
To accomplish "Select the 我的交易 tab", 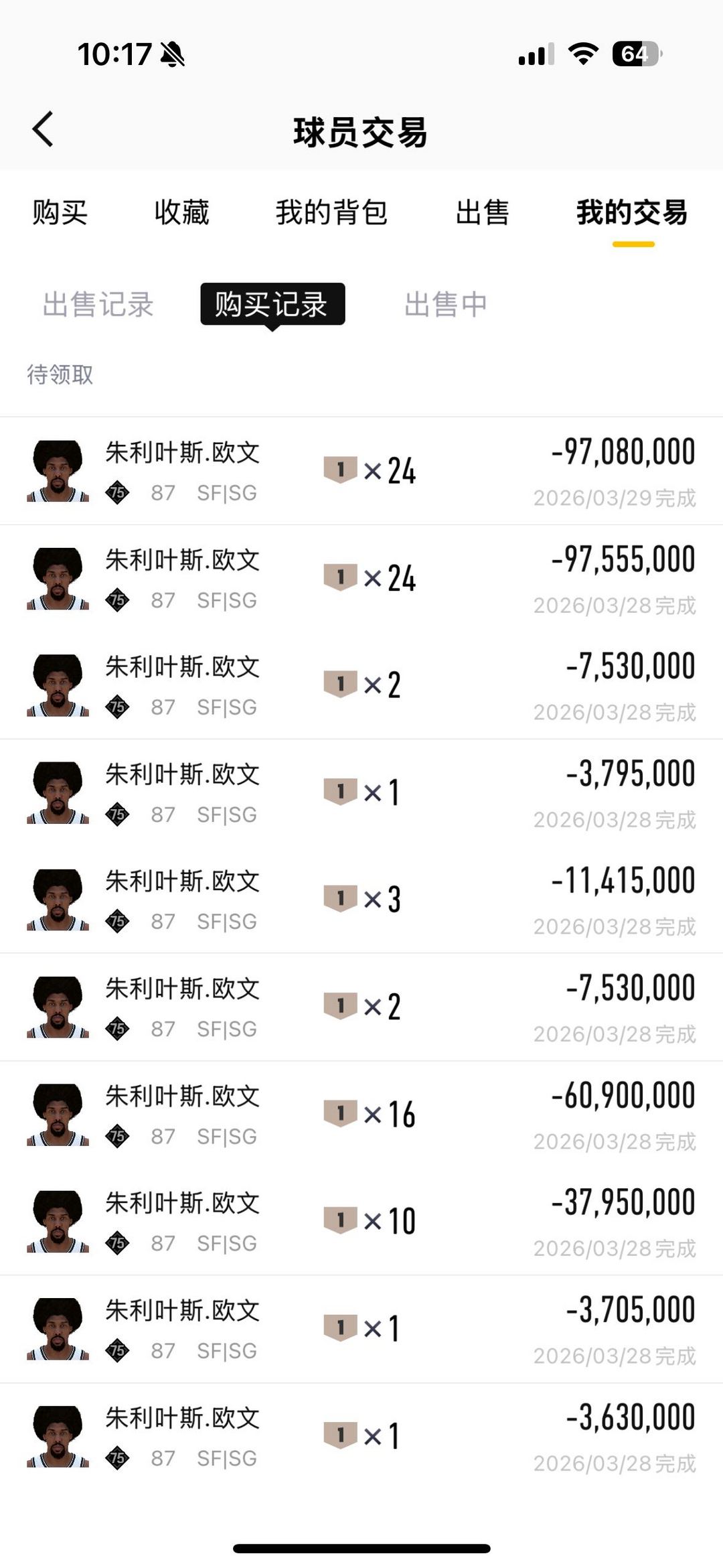I will pyautogui.click(x=632, y=213).
